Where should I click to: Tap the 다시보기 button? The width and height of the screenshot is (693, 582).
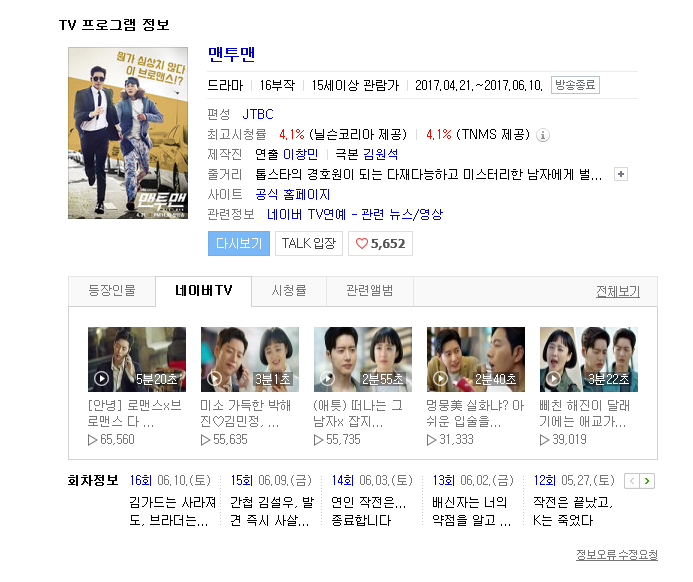pos(239,243)
